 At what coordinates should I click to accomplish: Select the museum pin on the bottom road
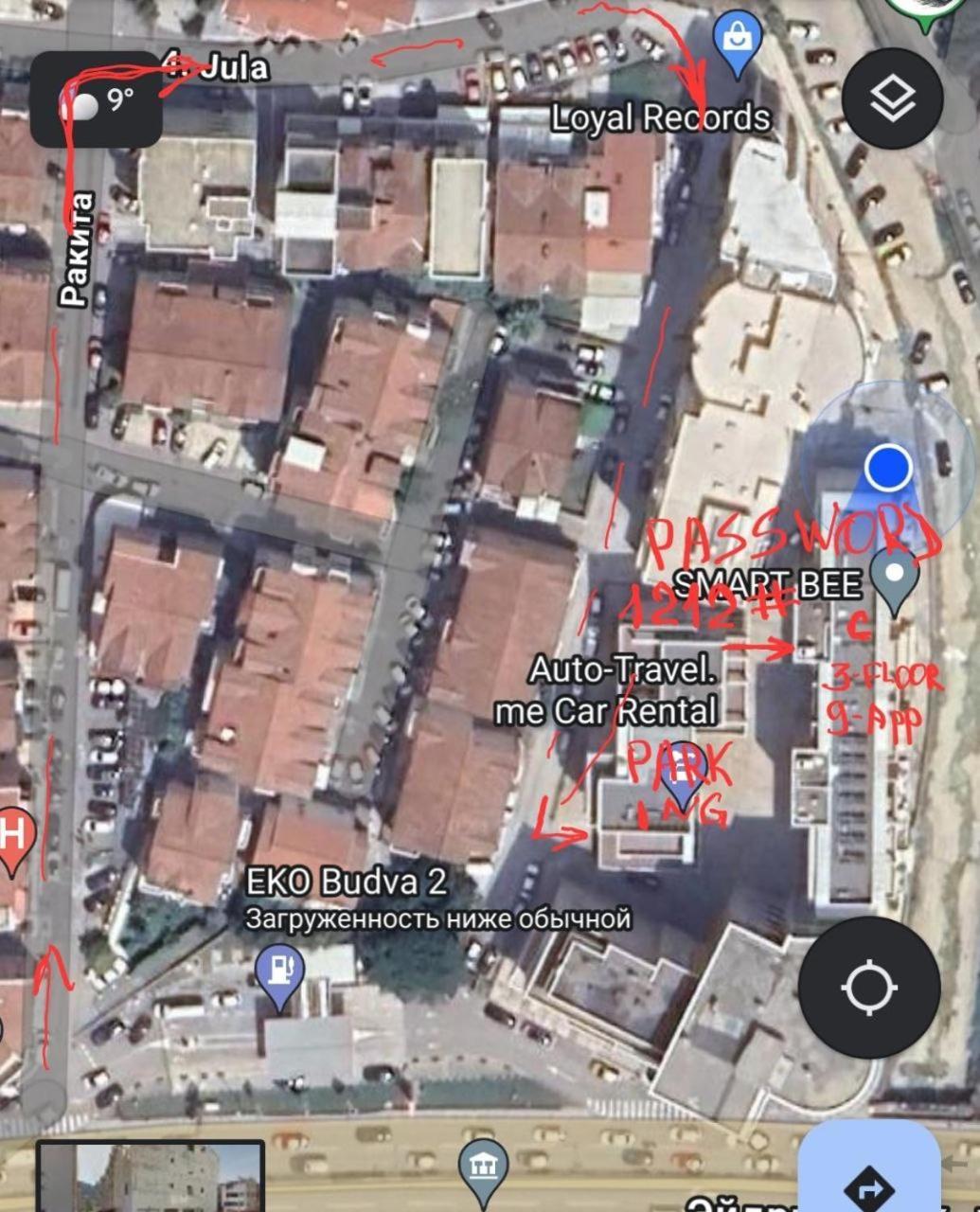(483, 1167)
